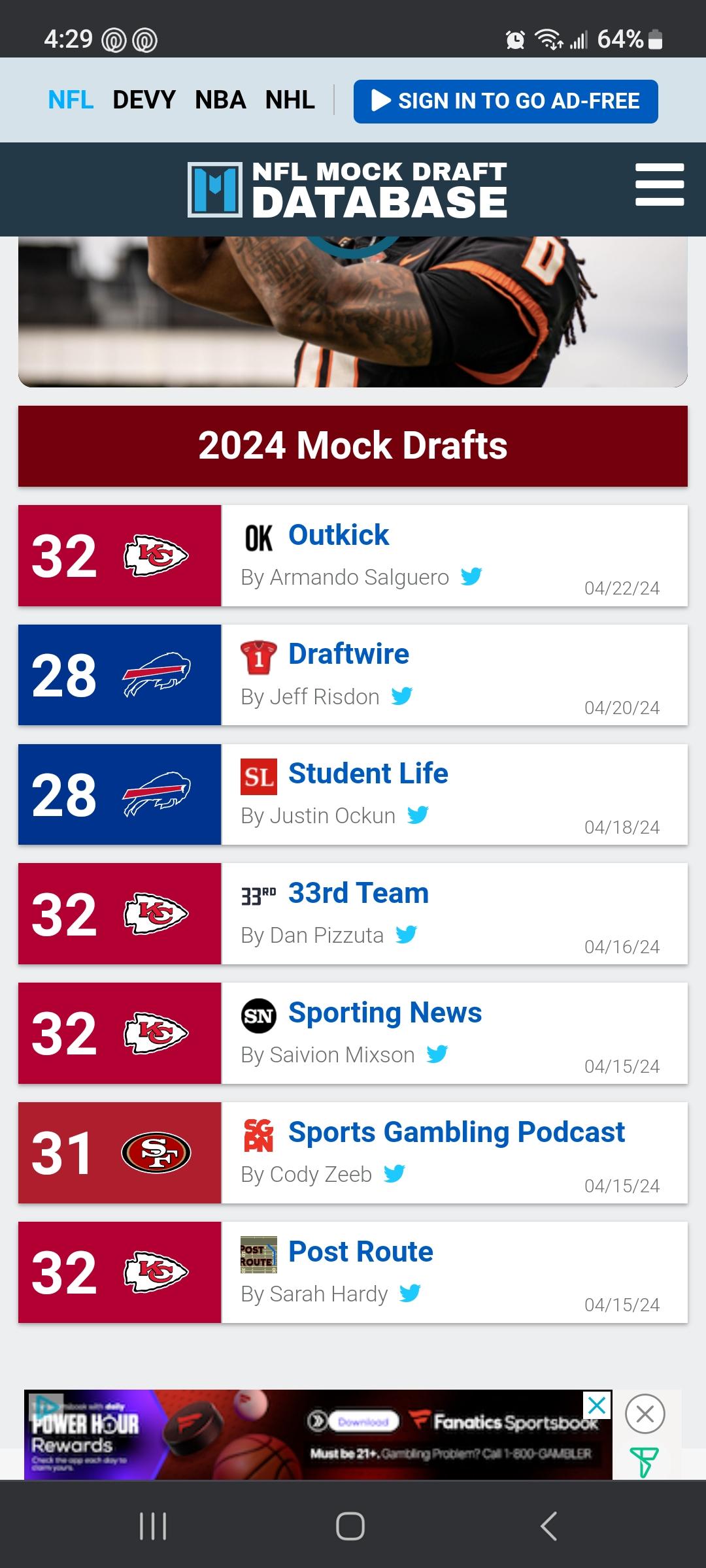Screen dimensions: 706x1568
Task: Go back using system back button
Action: [x=548, y=1526]
